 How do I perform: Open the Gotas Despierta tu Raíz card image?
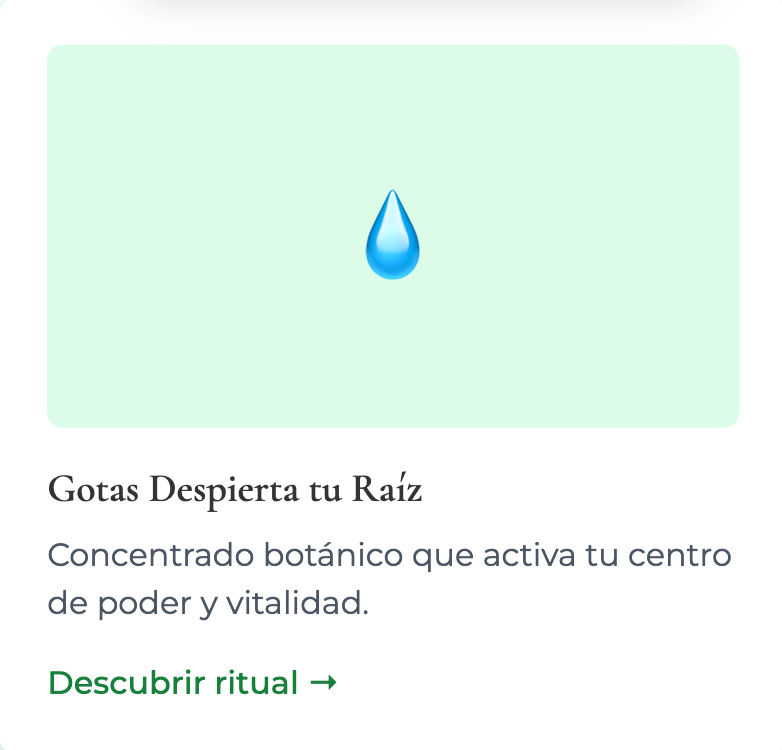pyautogui.click(x=392, y=236)
